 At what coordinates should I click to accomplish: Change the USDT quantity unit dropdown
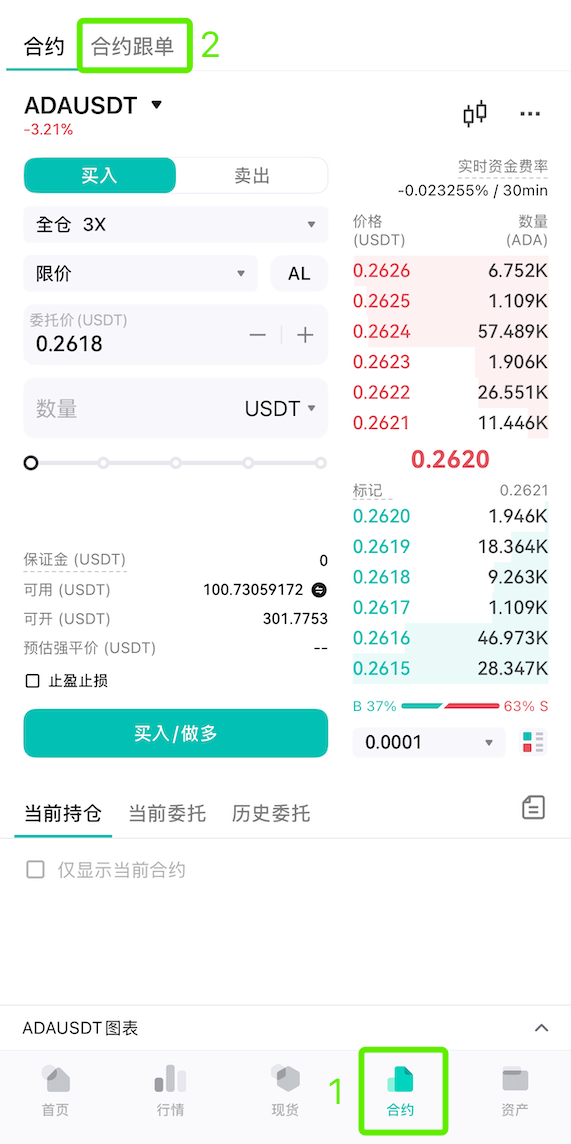280,409
